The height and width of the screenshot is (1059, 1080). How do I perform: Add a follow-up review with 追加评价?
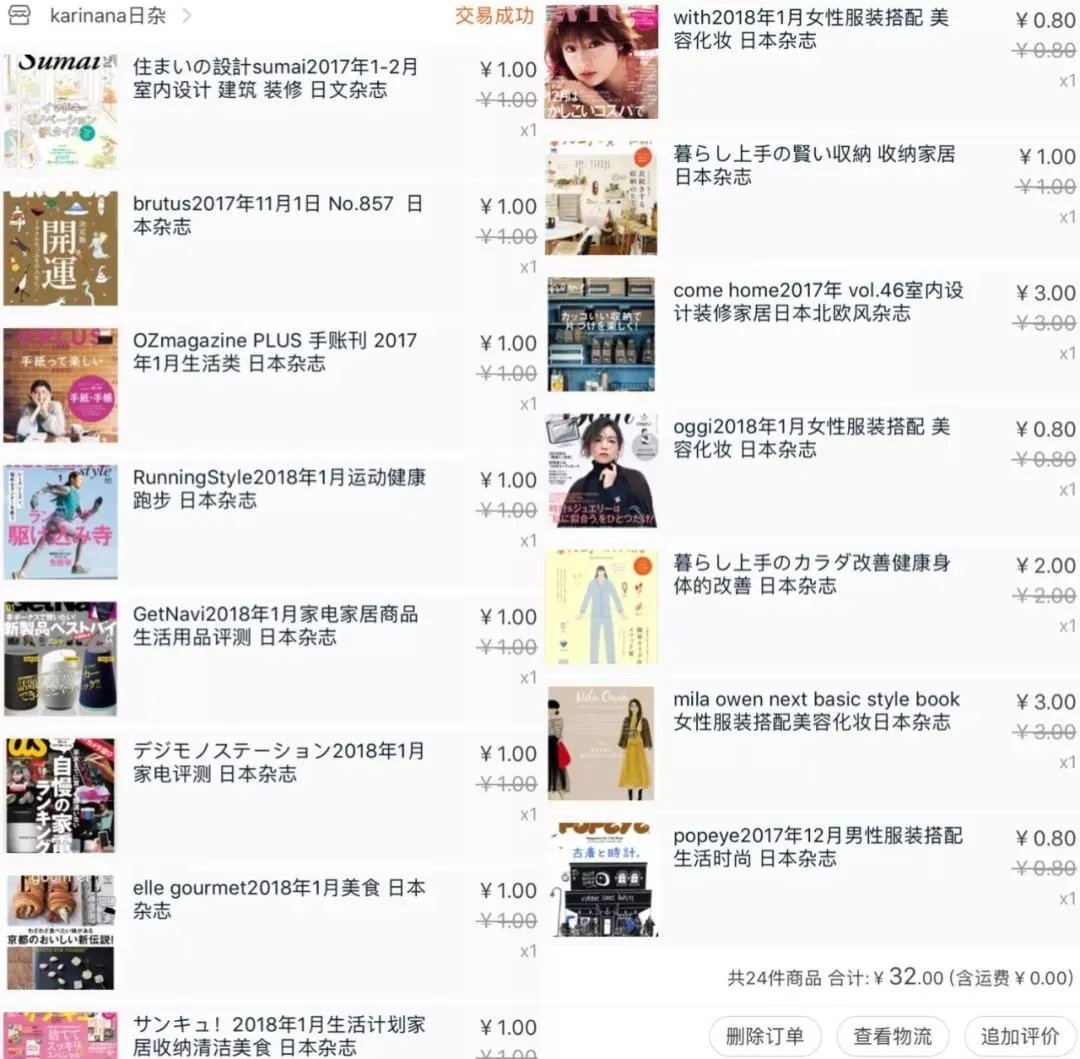click(1019, 1036)
